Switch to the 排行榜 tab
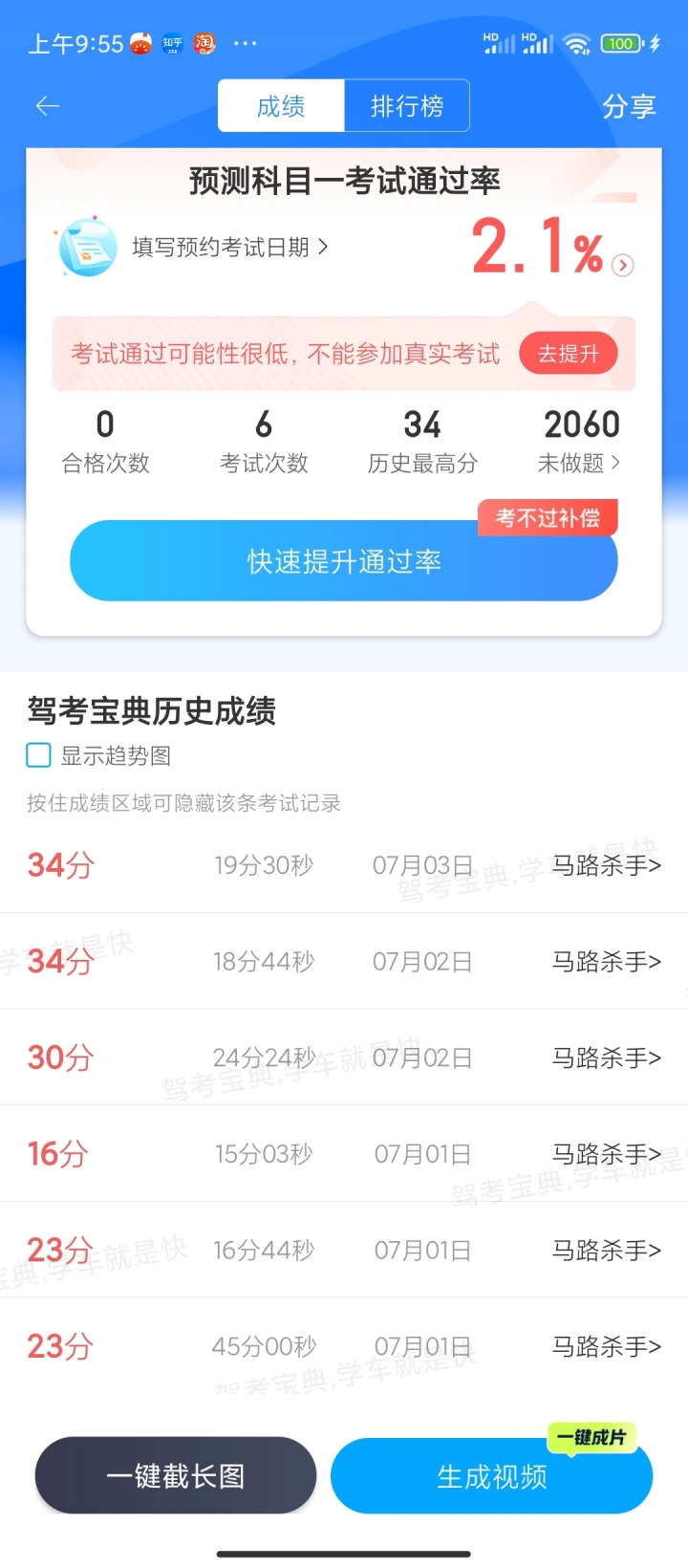 (407, 105)
